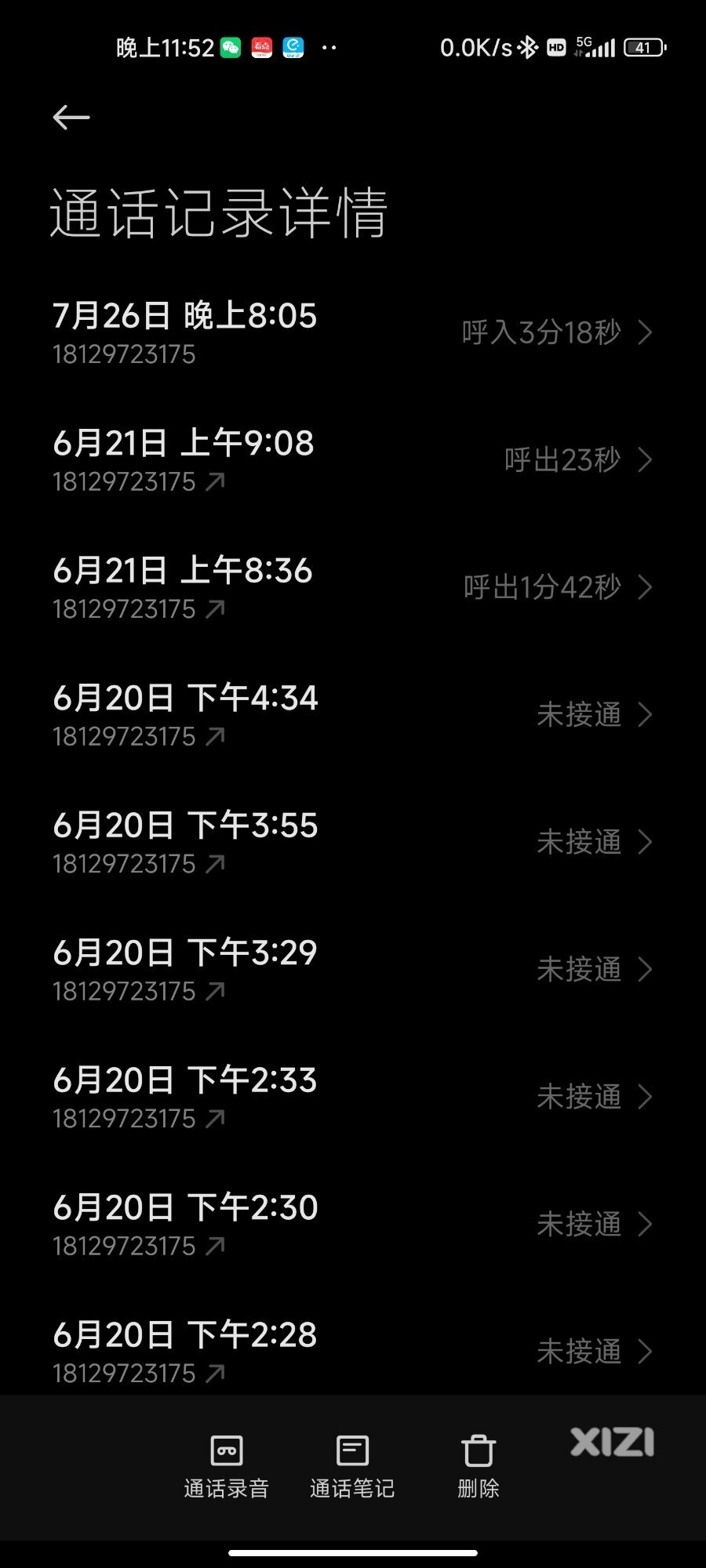View the 6月20日 下午2:33 call entry
The image size is (706, 1568).
pyautogui.click(x=353, y=1098)
